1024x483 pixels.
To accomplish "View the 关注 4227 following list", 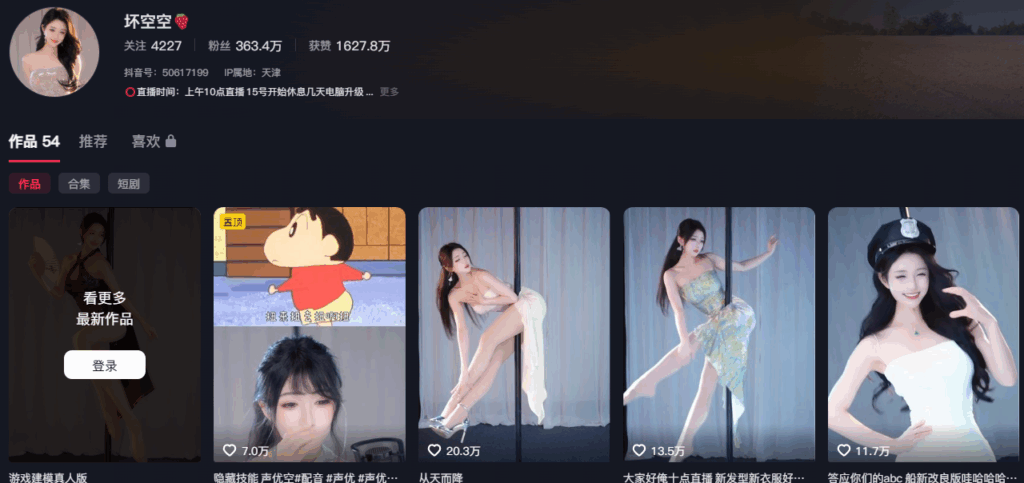I will point(153,46).
